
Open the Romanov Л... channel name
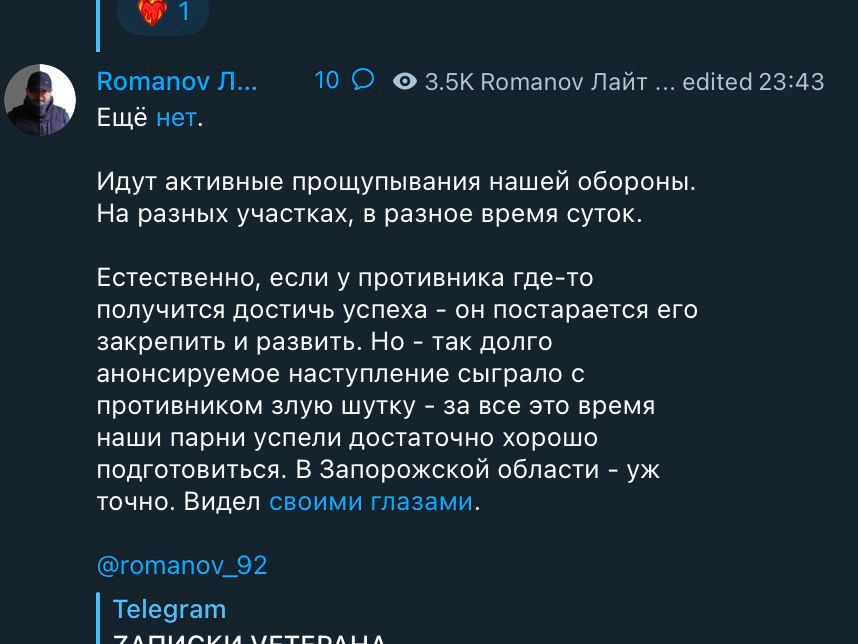pos(177,82)
